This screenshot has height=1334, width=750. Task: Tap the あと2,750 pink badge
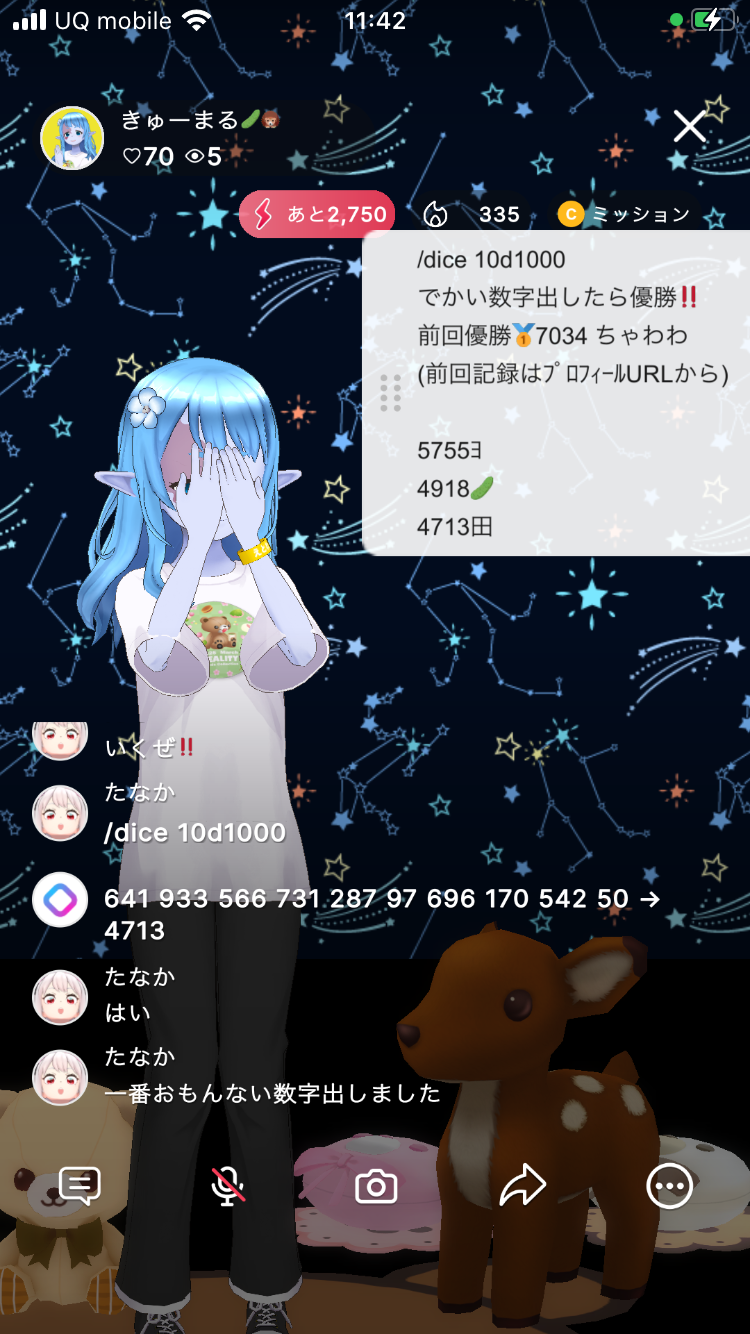click(318, 214)
